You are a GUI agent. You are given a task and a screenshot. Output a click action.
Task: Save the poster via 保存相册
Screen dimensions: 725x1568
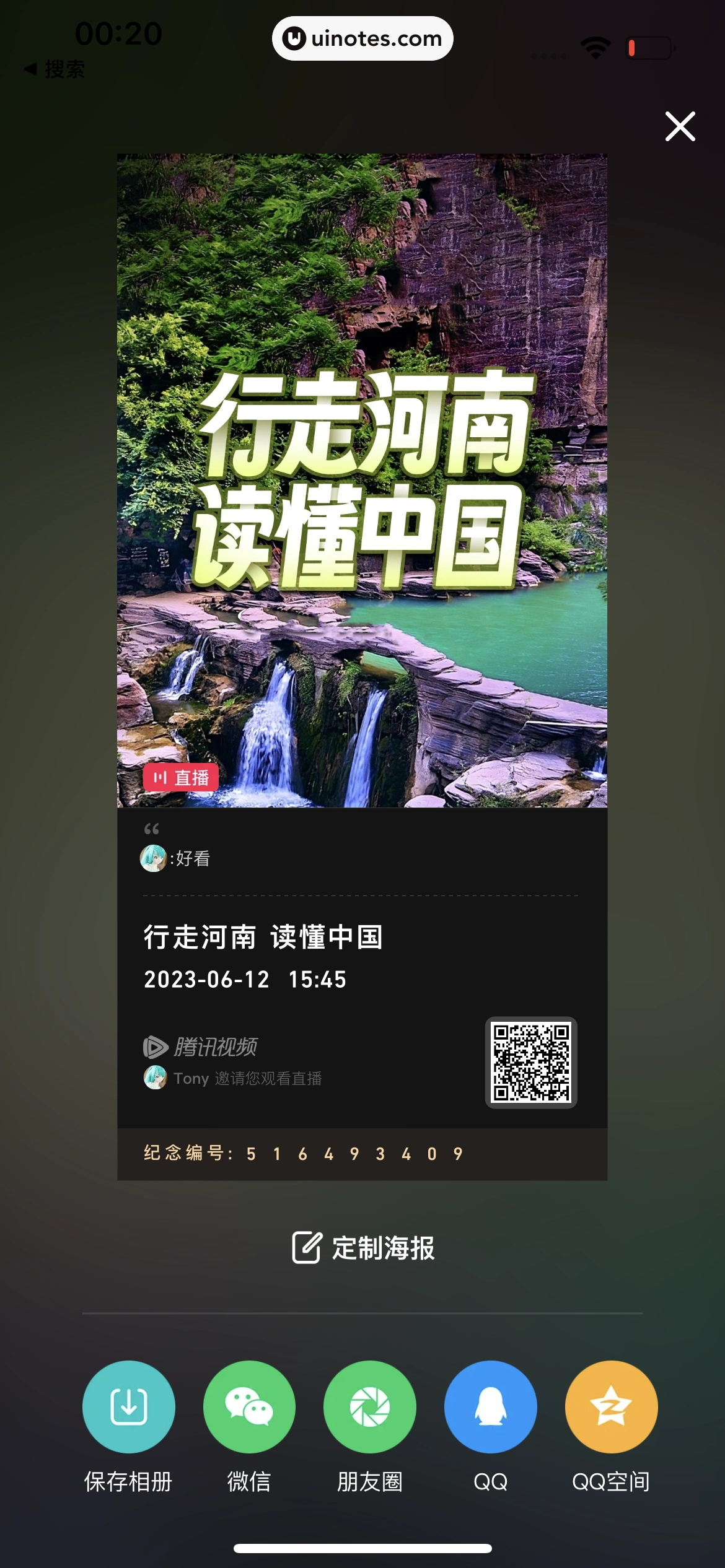click(x=128, y=1406)
